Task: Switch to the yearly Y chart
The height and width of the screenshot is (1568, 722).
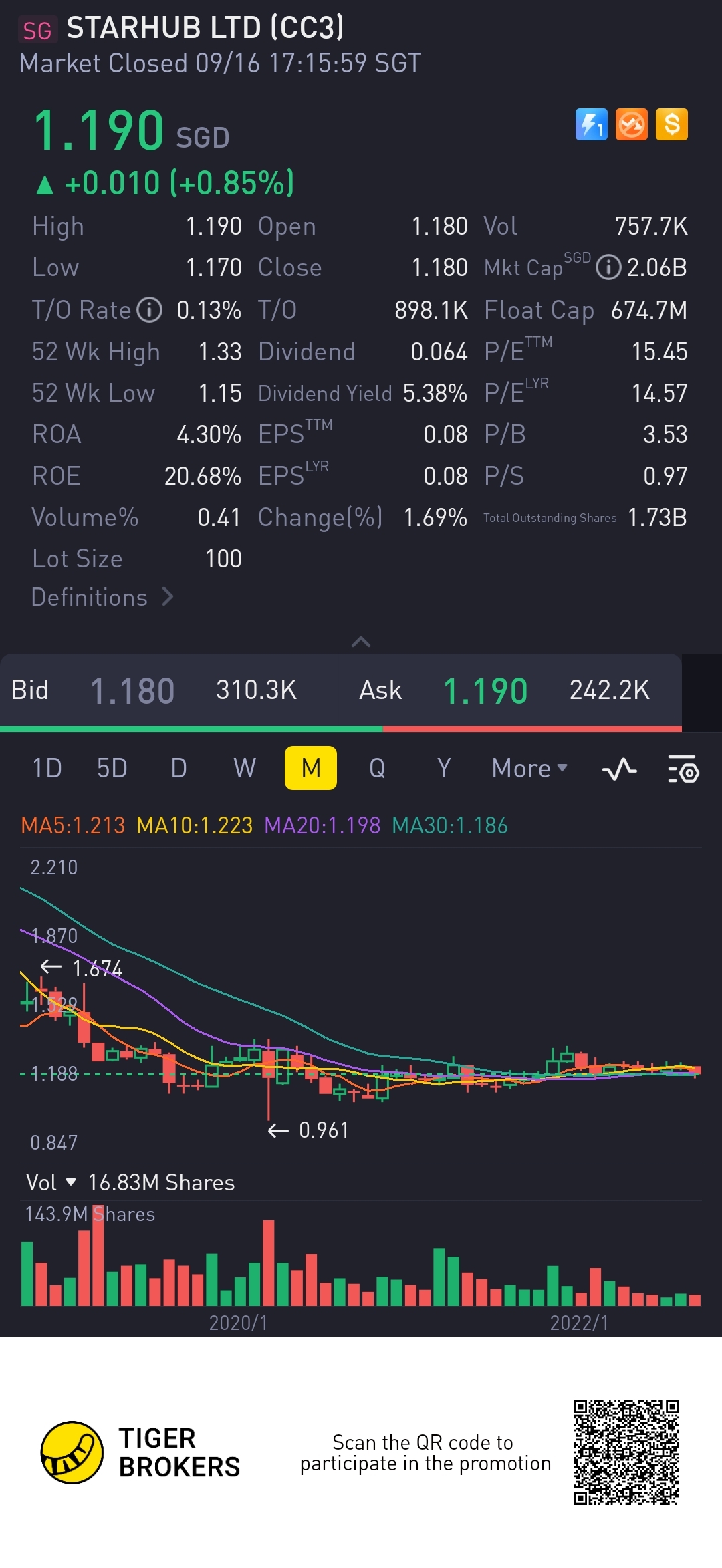Action: point(444,769)
